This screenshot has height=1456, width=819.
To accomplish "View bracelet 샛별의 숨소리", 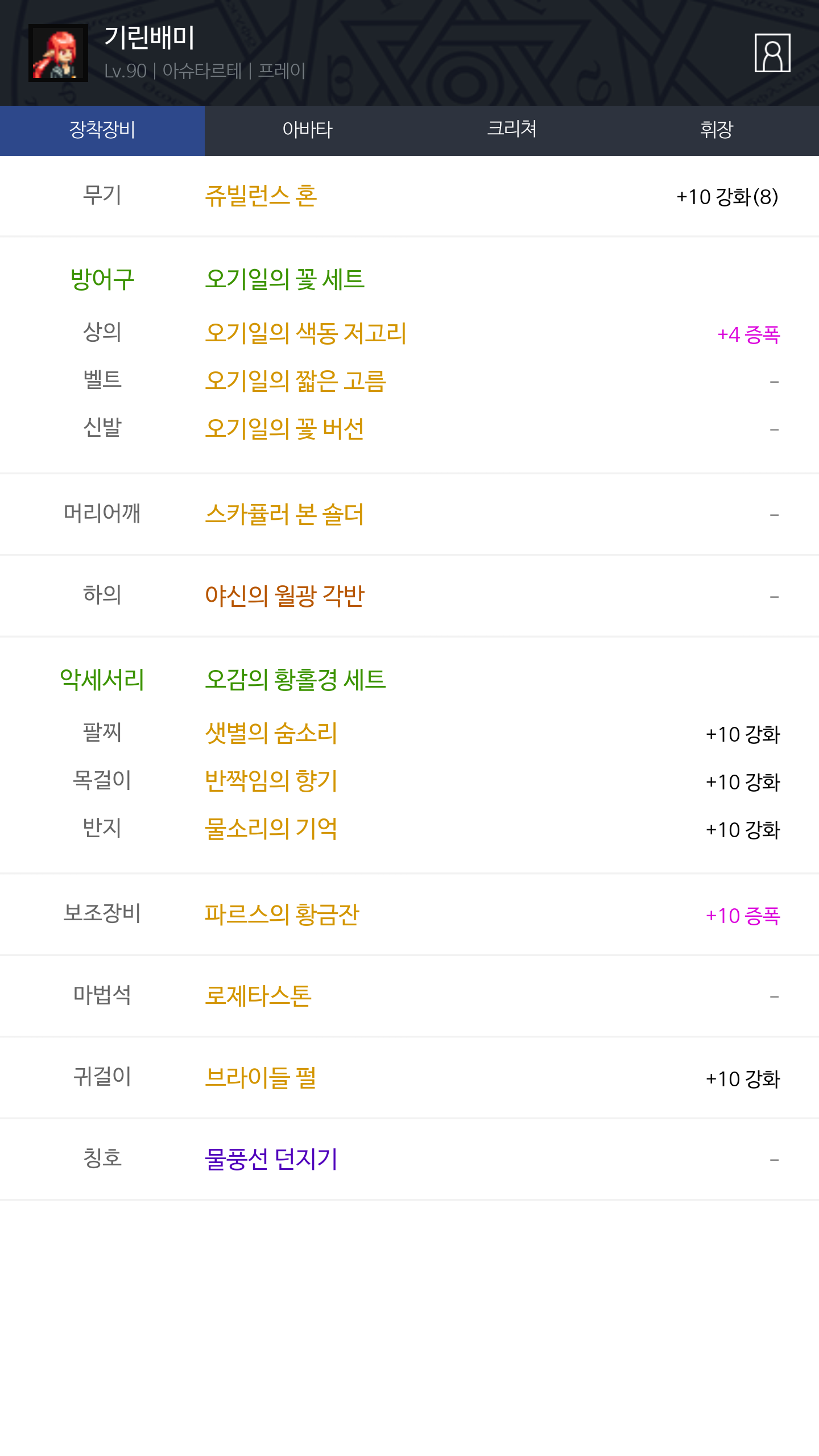I will [x=271, y=733].
